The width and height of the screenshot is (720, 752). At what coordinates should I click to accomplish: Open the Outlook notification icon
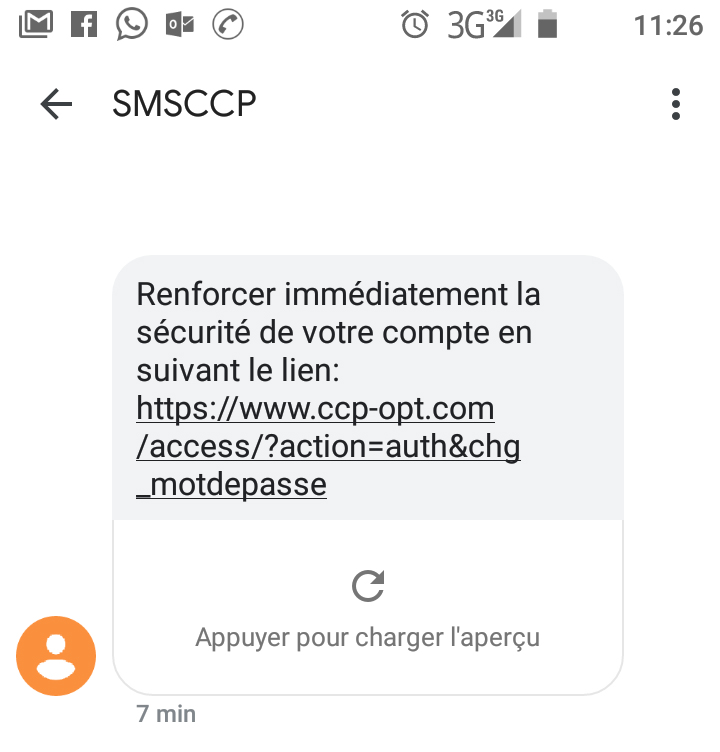(x=179, y=22)
